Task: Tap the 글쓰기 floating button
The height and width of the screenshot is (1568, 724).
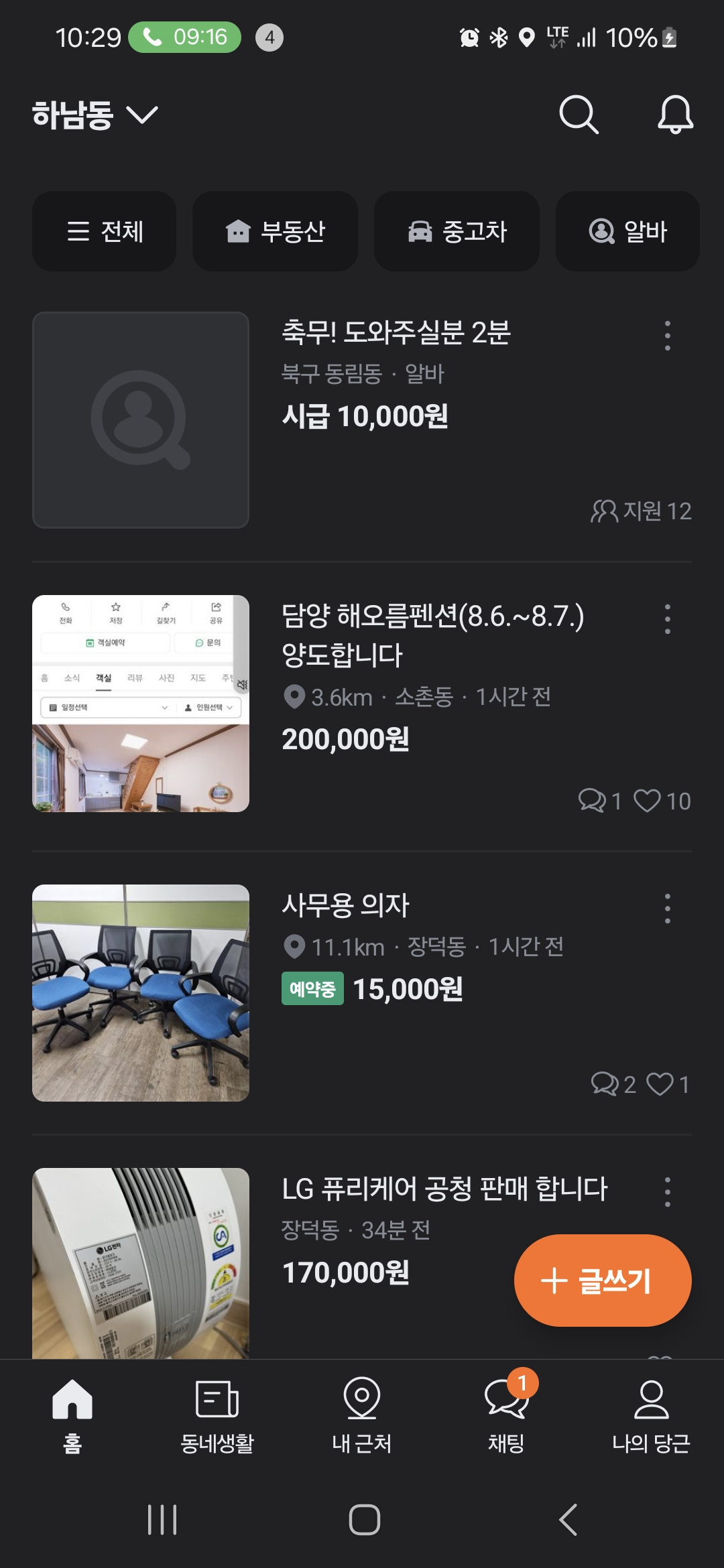Action: click(602, 1281)
